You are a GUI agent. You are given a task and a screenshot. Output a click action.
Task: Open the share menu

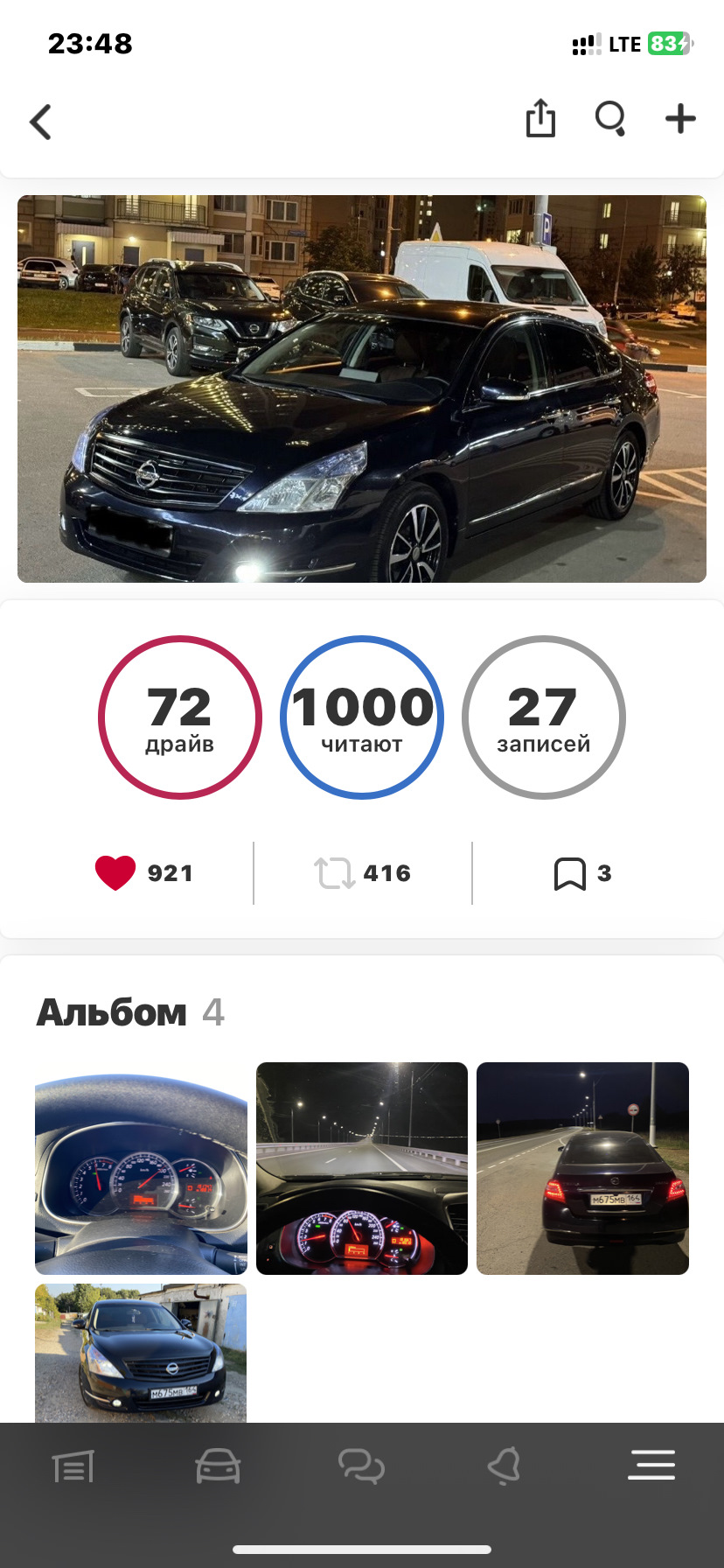pyautogui.click(x=540, y=121)
